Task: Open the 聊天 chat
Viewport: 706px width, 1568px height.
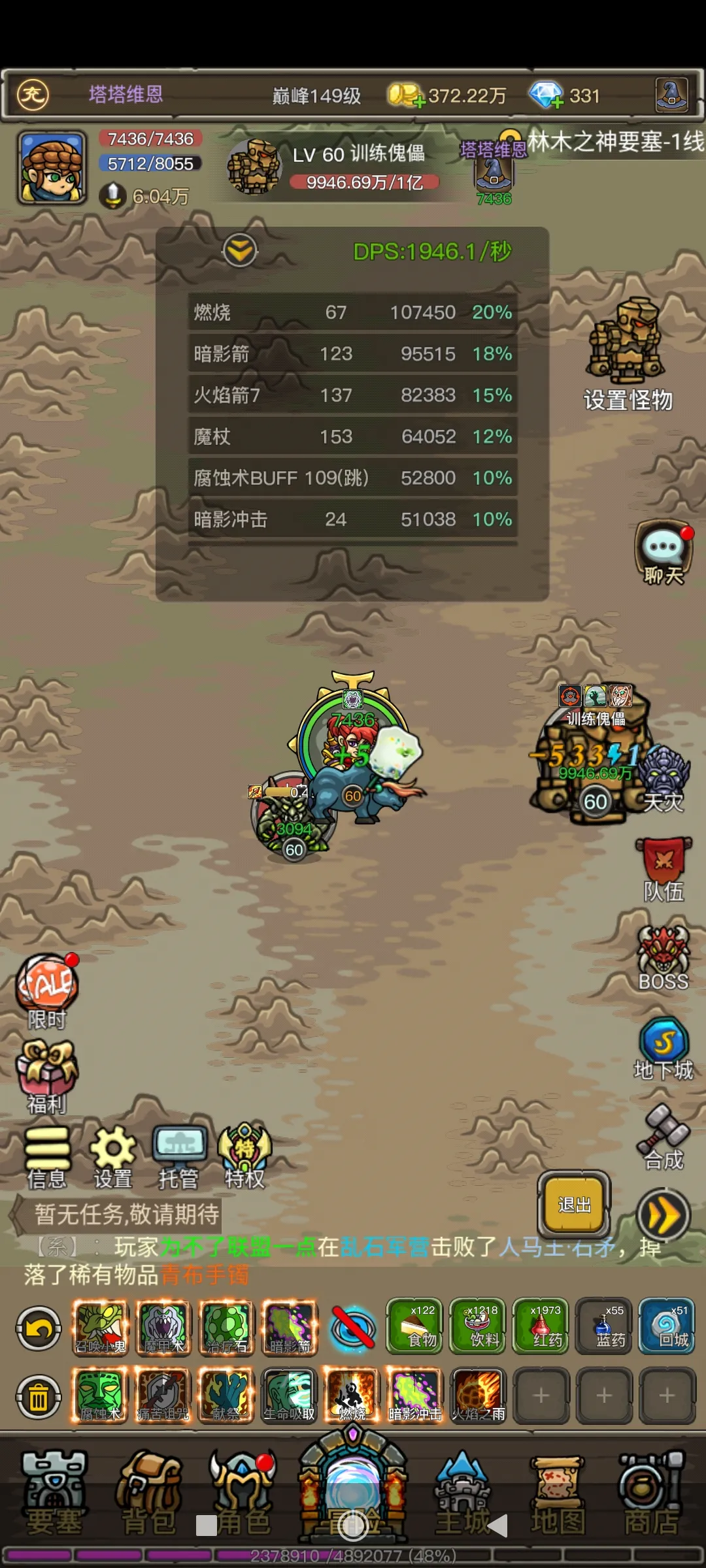Action: pos(663,553)
